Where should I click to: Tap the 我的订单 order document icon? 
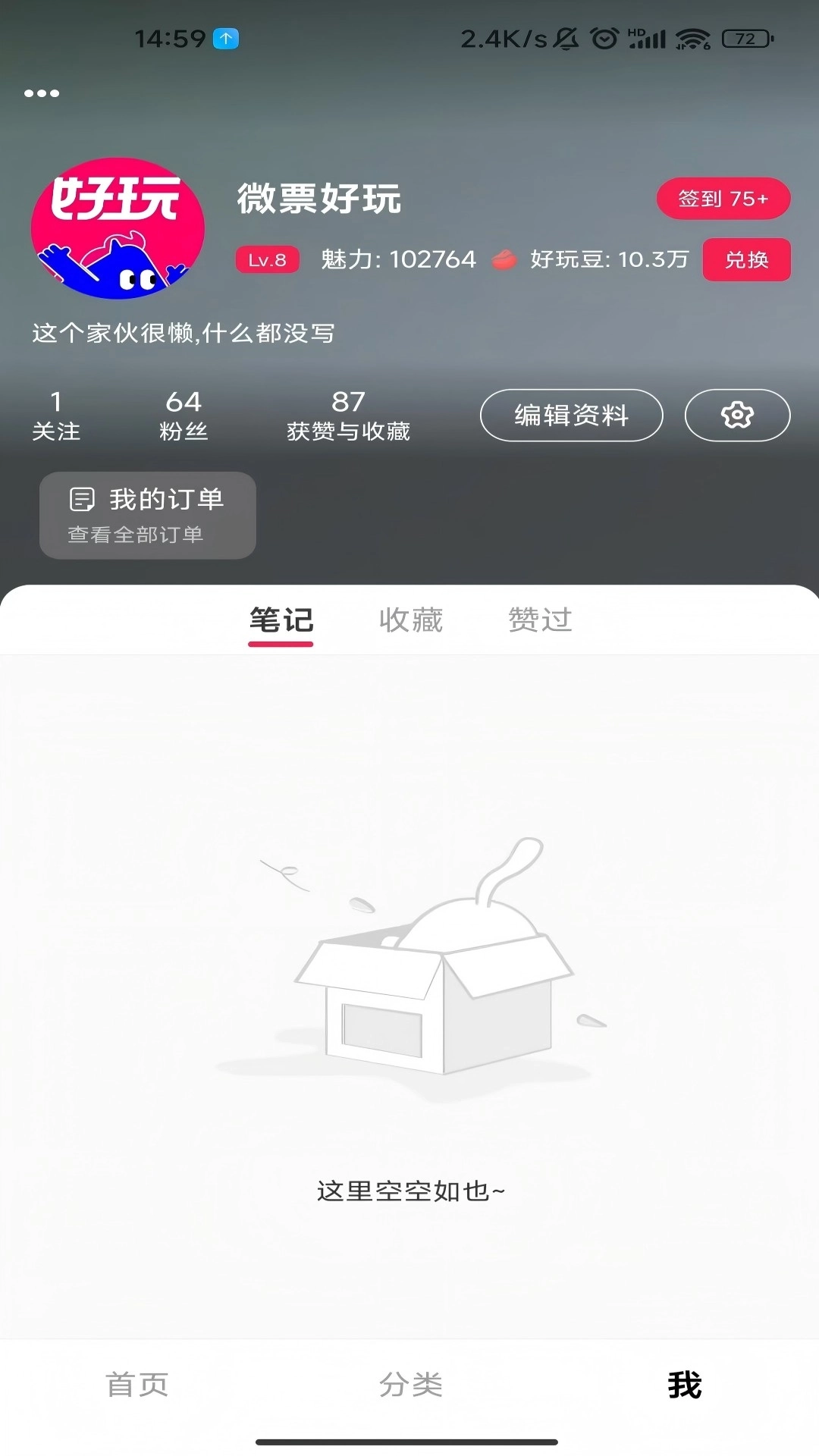point(83,499)
